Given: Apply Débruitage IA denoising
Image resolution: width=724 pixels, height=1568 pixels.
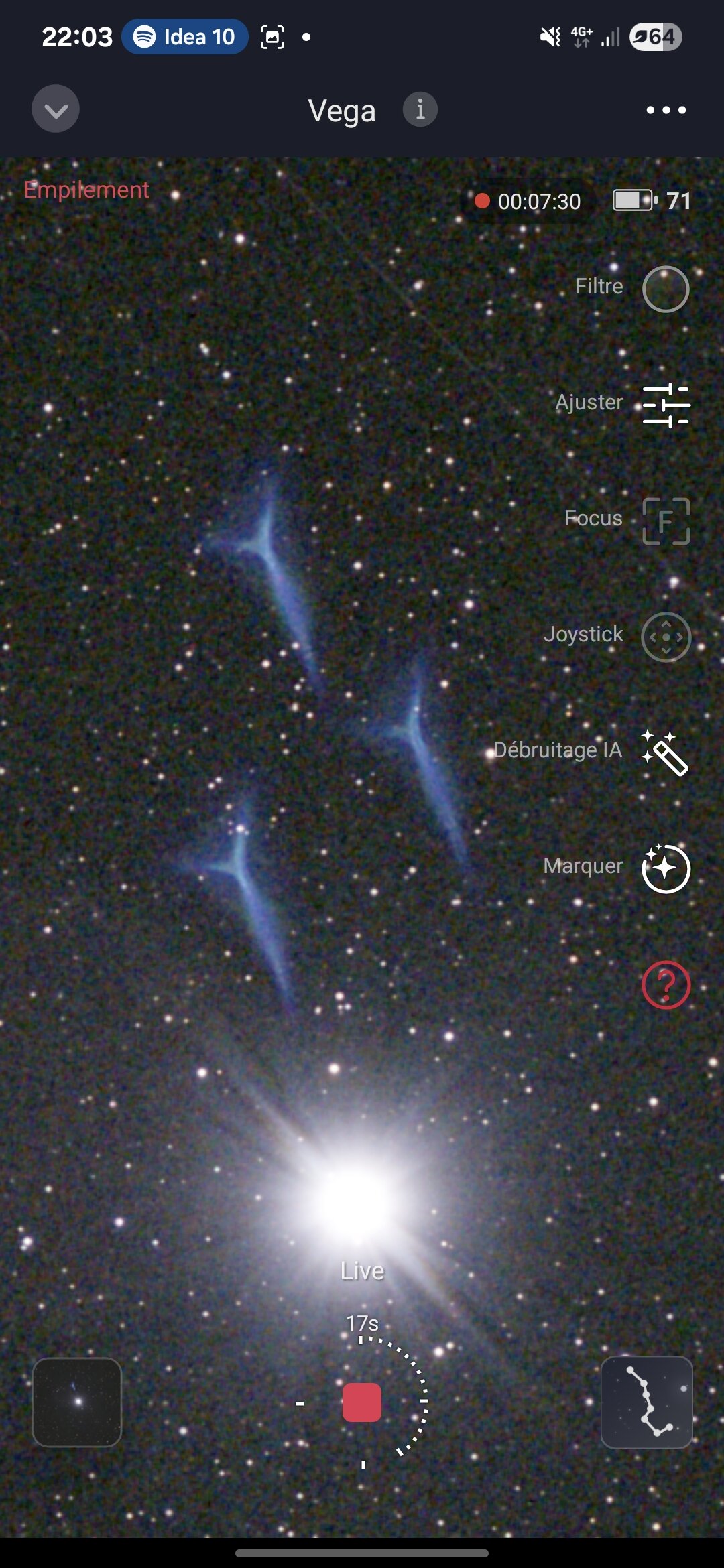Looking at the screenshot, I should coord(664,752).
